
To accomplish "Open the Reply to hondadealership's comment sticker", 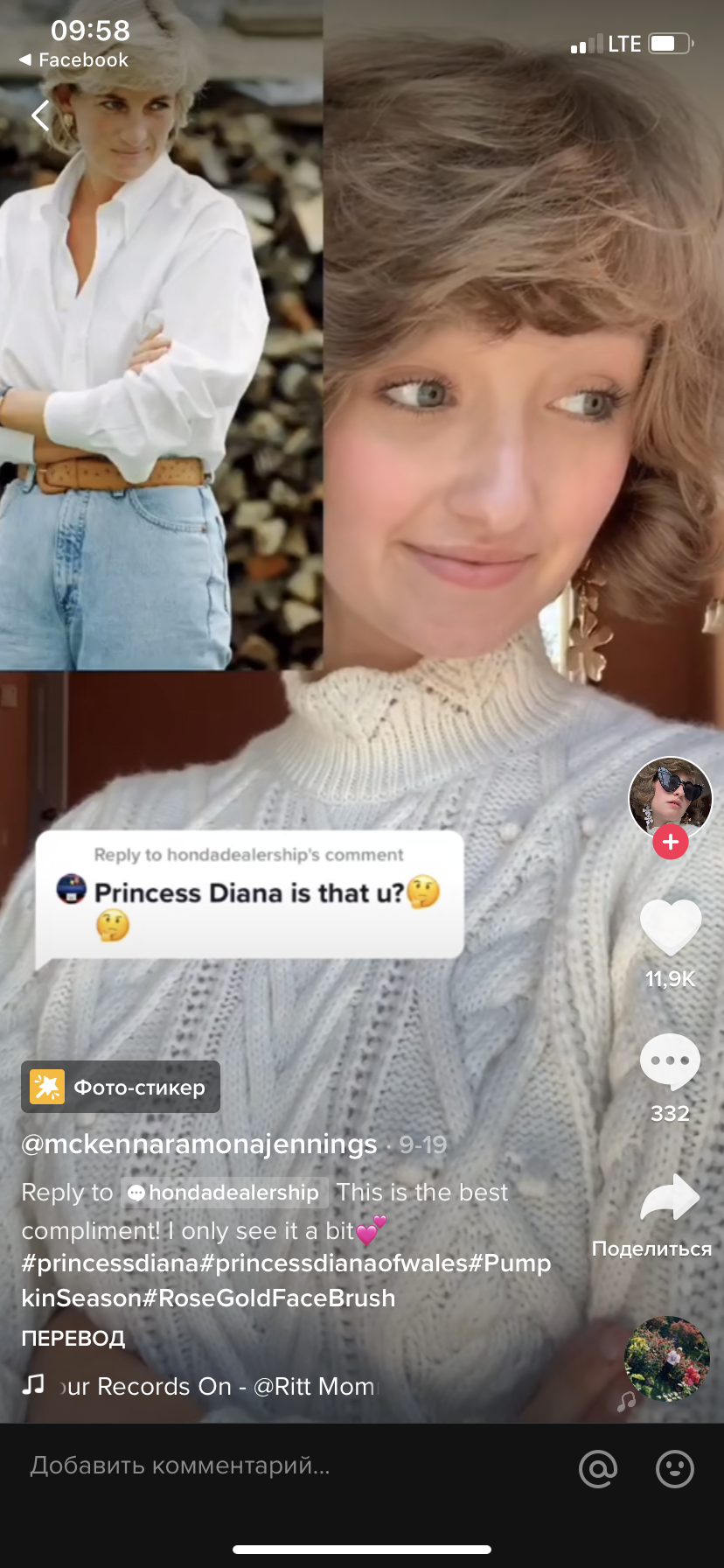I will coord(249,893).
